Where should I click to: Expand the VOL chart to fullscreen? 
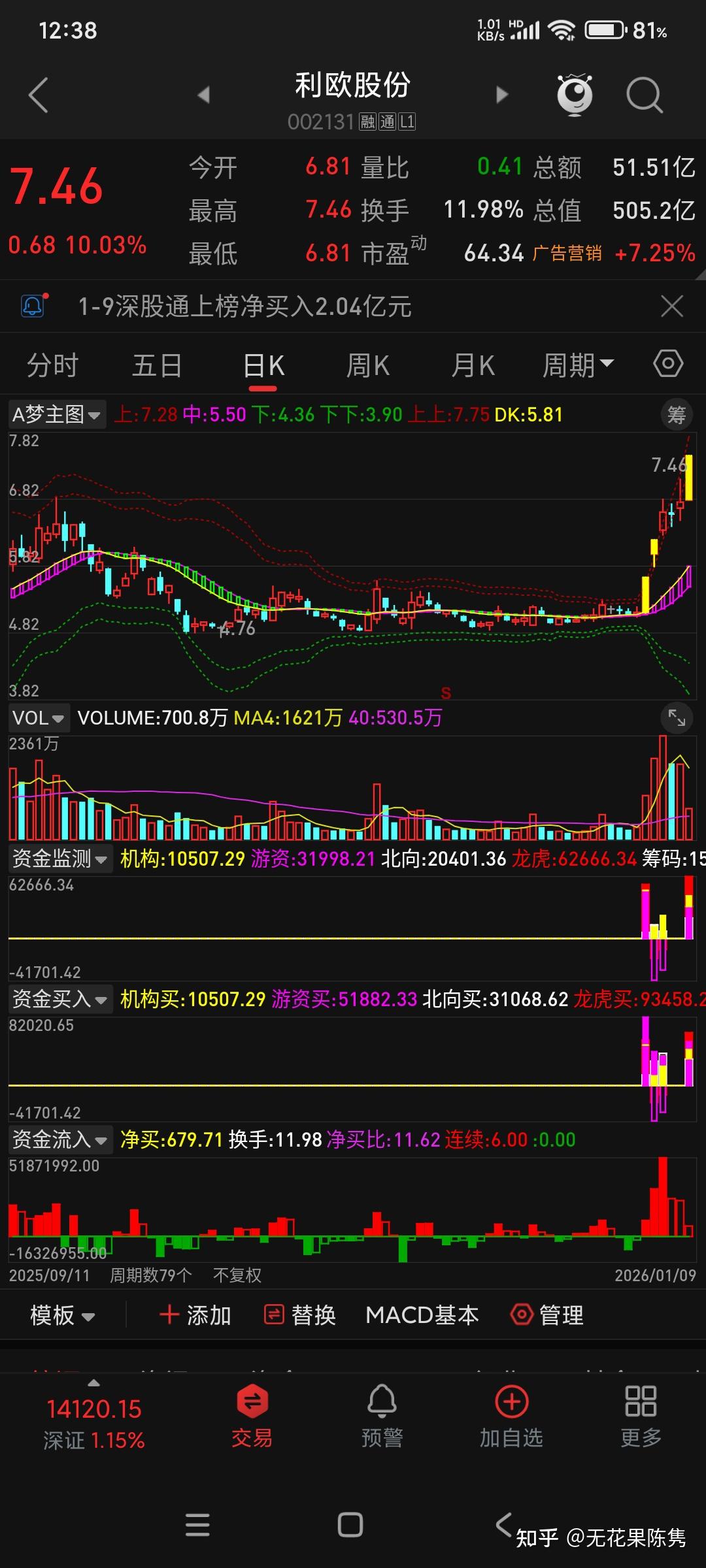tap(677, 718)
